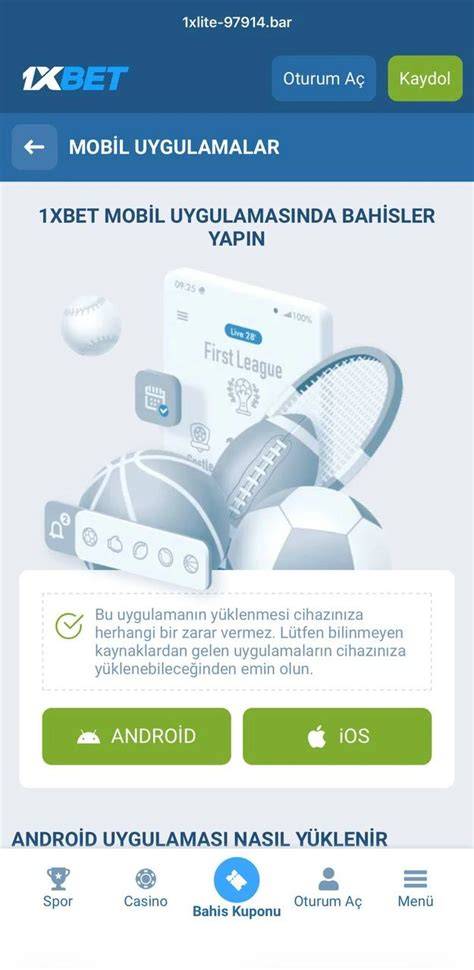Open the Casino tab
This screenshot has height=970, width=474.
tap(145, 887)
